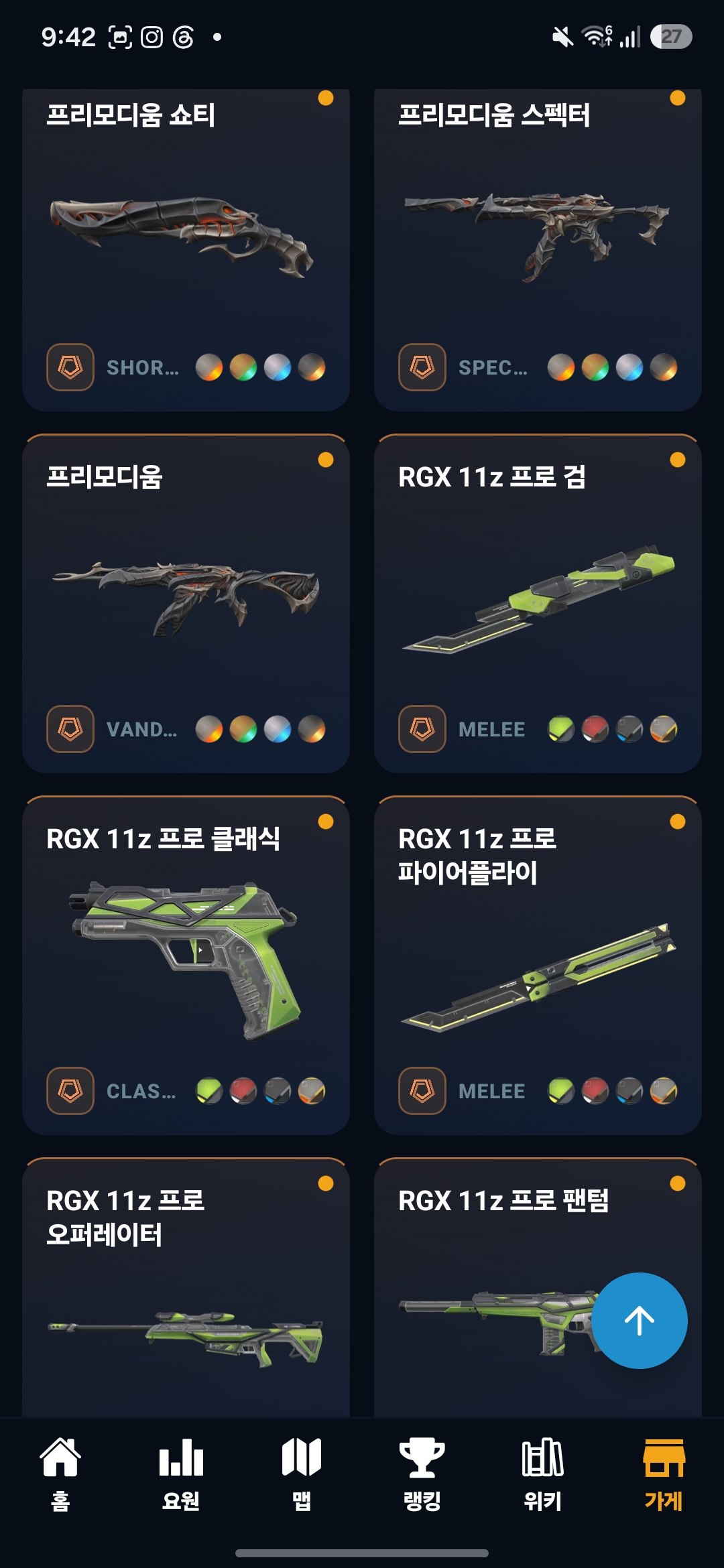The height and width of the screenshot is (1568, 724).
Task: Open the 프리모디움 Vandal skin card
Action: (x=186, y=604)
